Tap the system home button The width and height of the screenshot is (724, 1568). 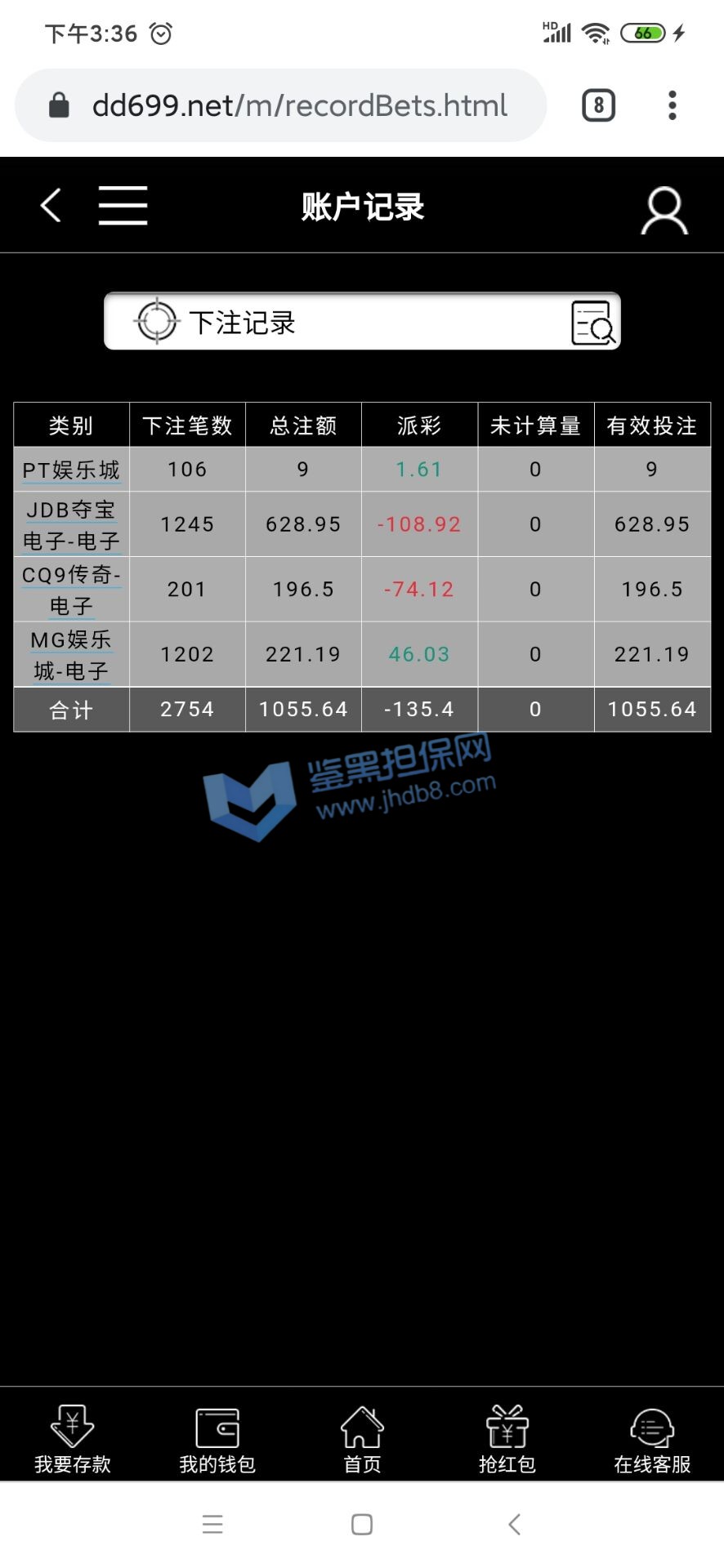coord(362,1524)
